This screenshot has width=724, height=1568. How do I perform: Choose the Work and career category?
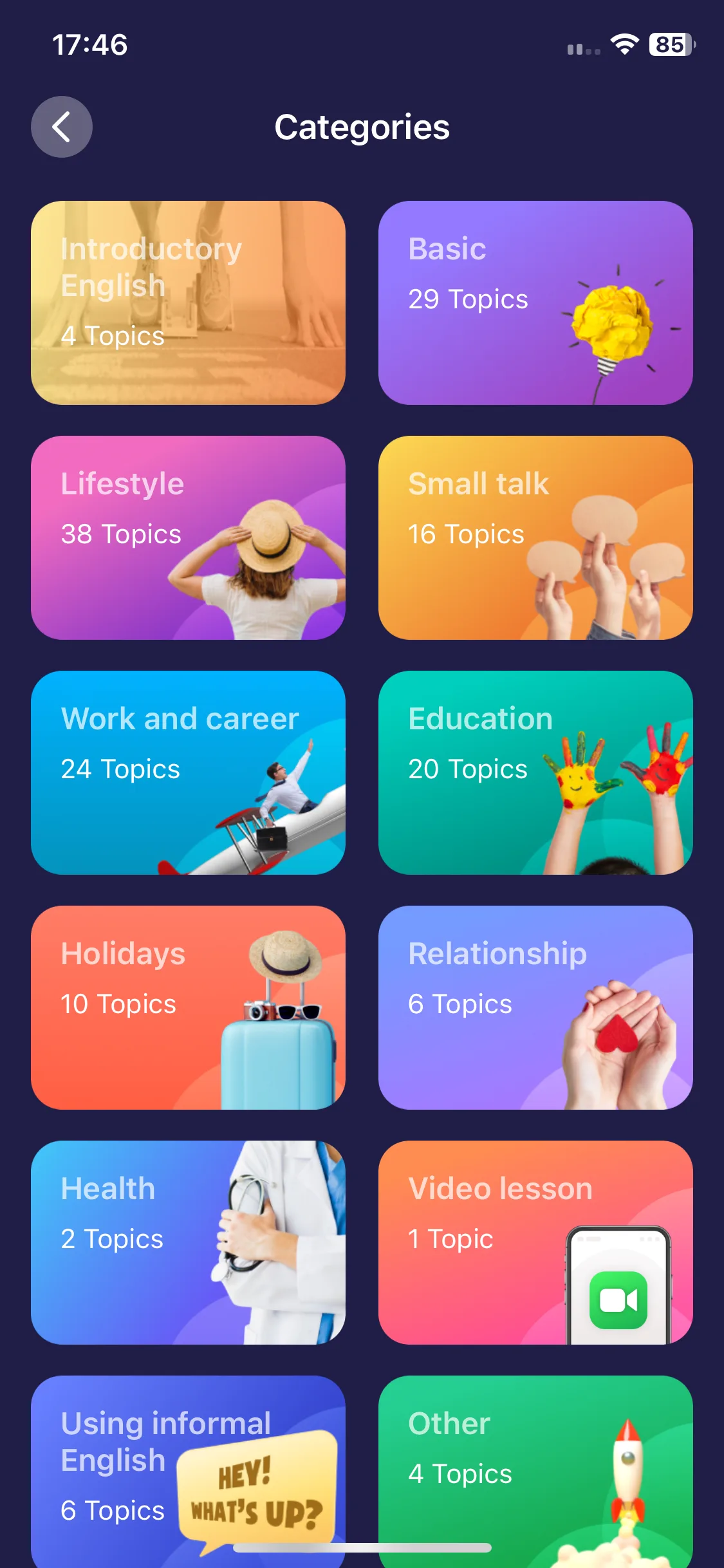click(x=188, y=772)
